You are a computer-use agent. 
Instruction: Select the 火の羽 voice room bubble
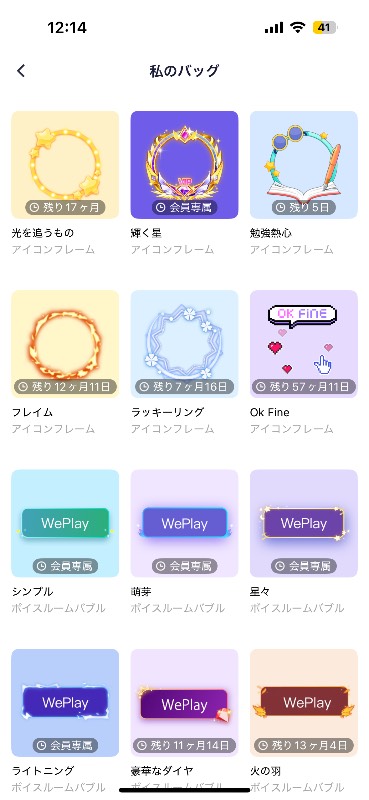[304, 703]
